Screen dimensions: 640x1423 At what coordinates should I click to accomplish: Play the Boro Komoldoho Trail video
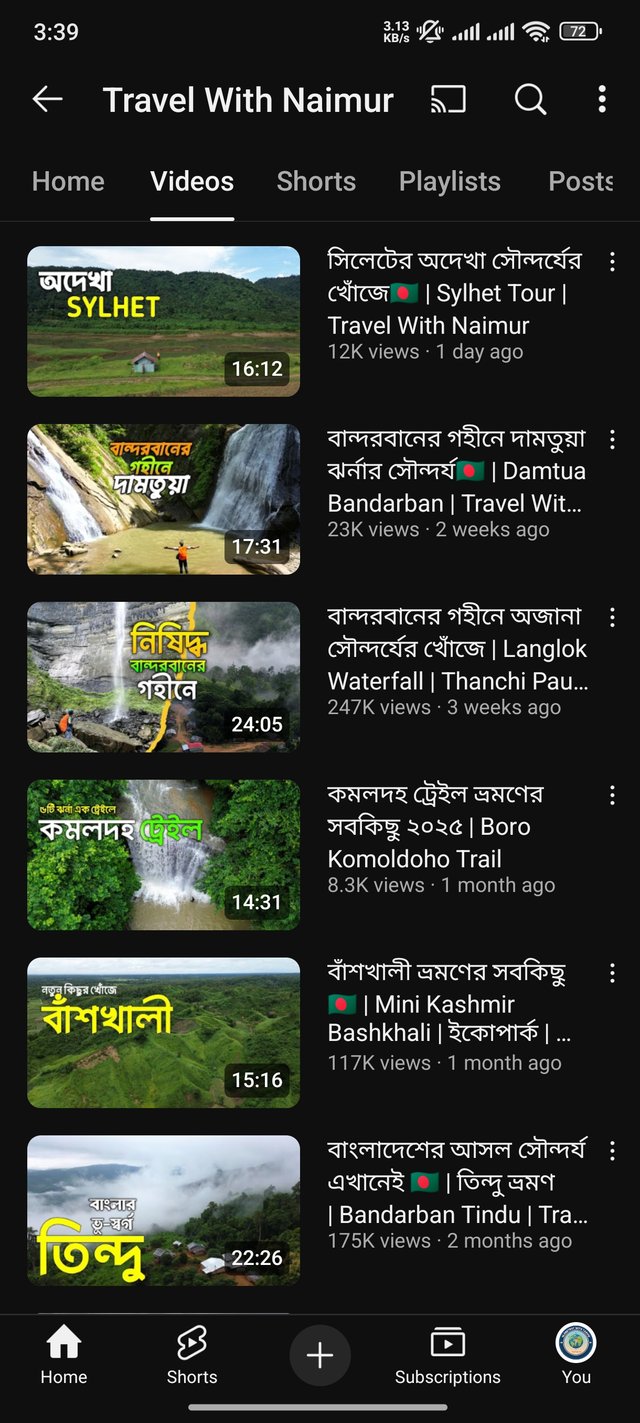pos(163,855)
